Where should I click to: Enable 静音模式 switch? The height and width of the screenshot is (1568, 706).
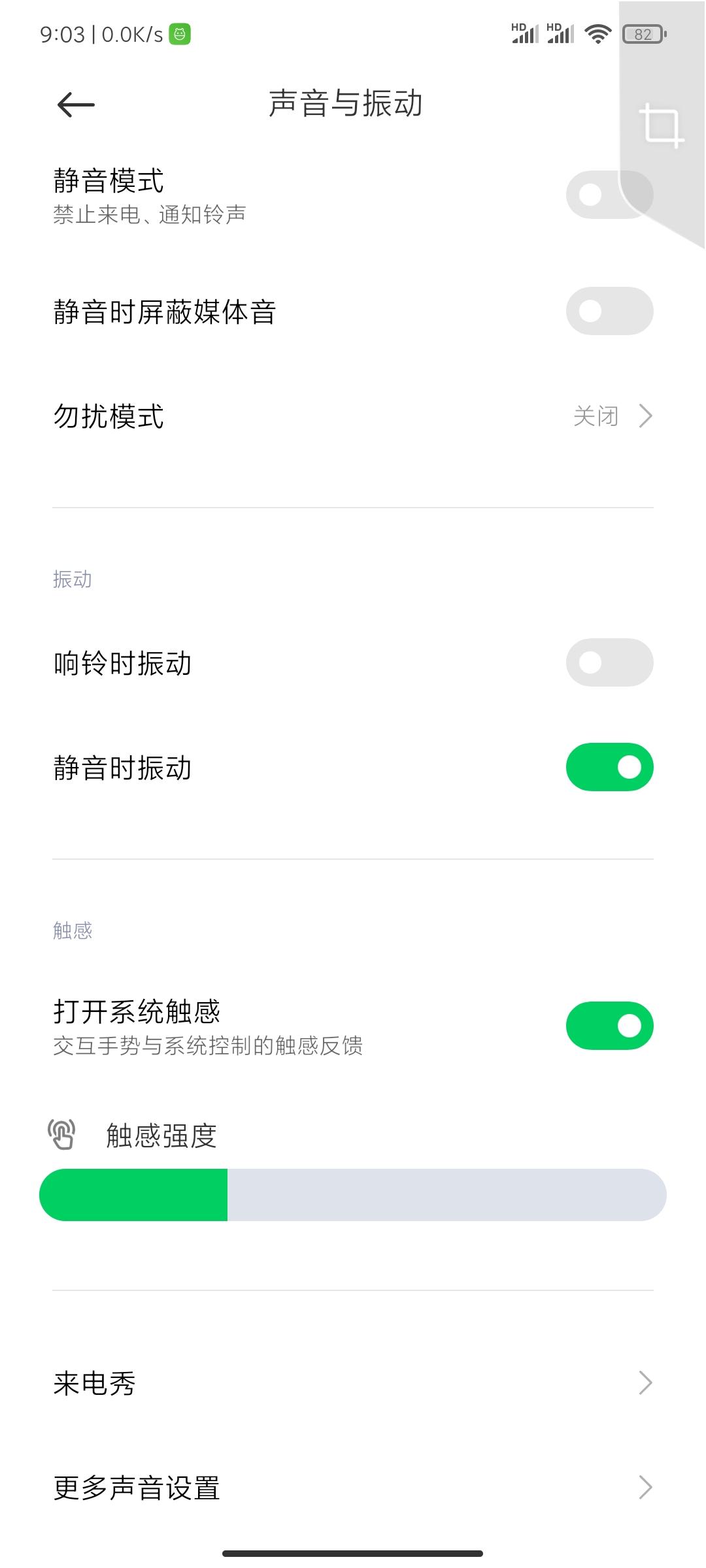click(609, 195)
